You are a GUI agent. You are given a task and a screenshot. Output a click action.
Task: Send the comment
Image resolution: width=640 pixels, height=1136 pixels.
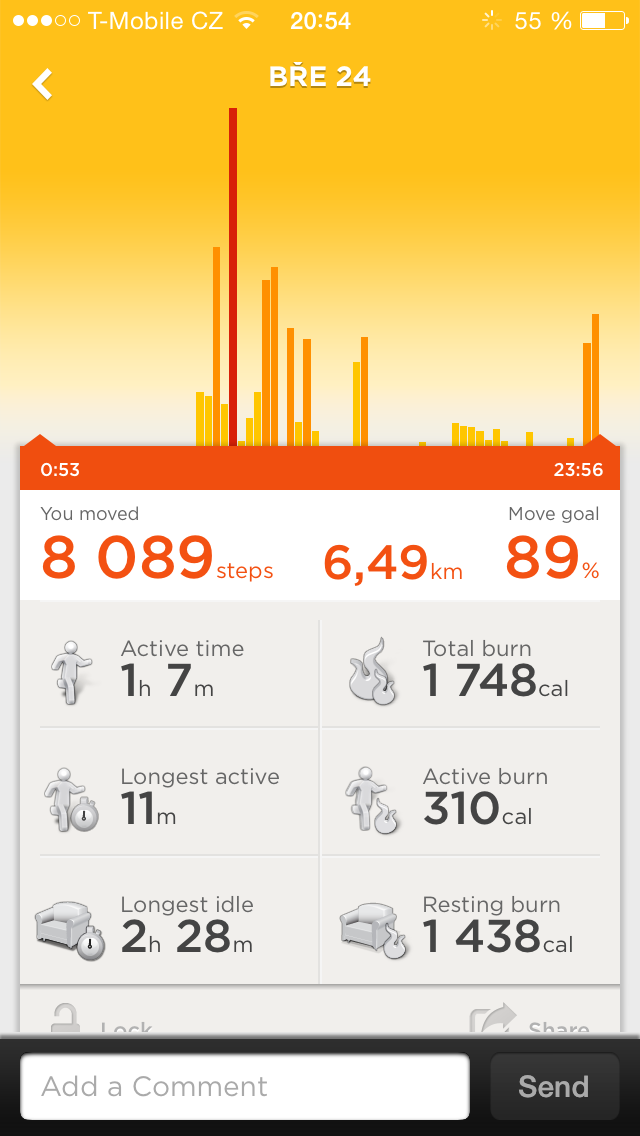pos(553,1086)
